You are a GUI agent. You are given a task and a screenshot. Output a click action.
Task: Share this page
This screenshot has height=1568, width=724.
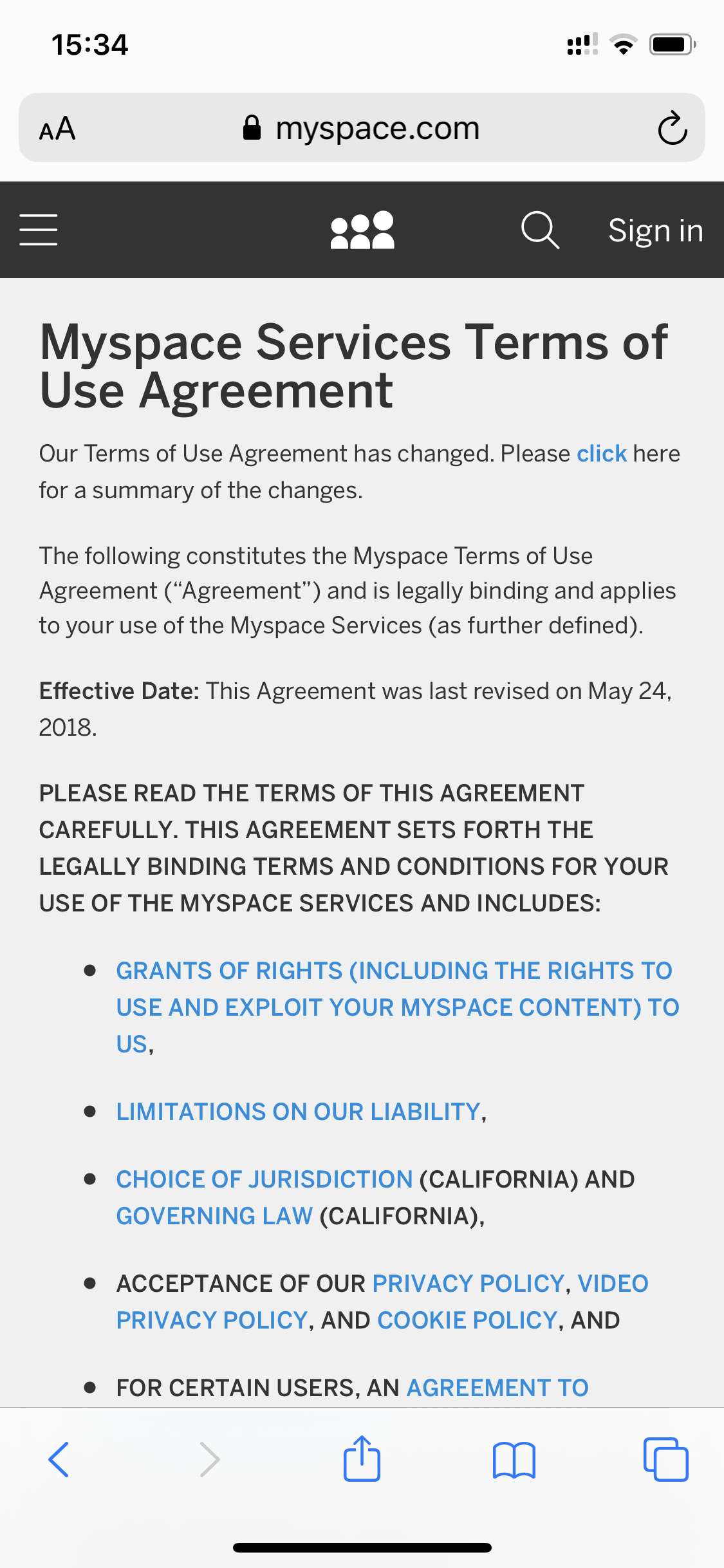coord(362,1459)
